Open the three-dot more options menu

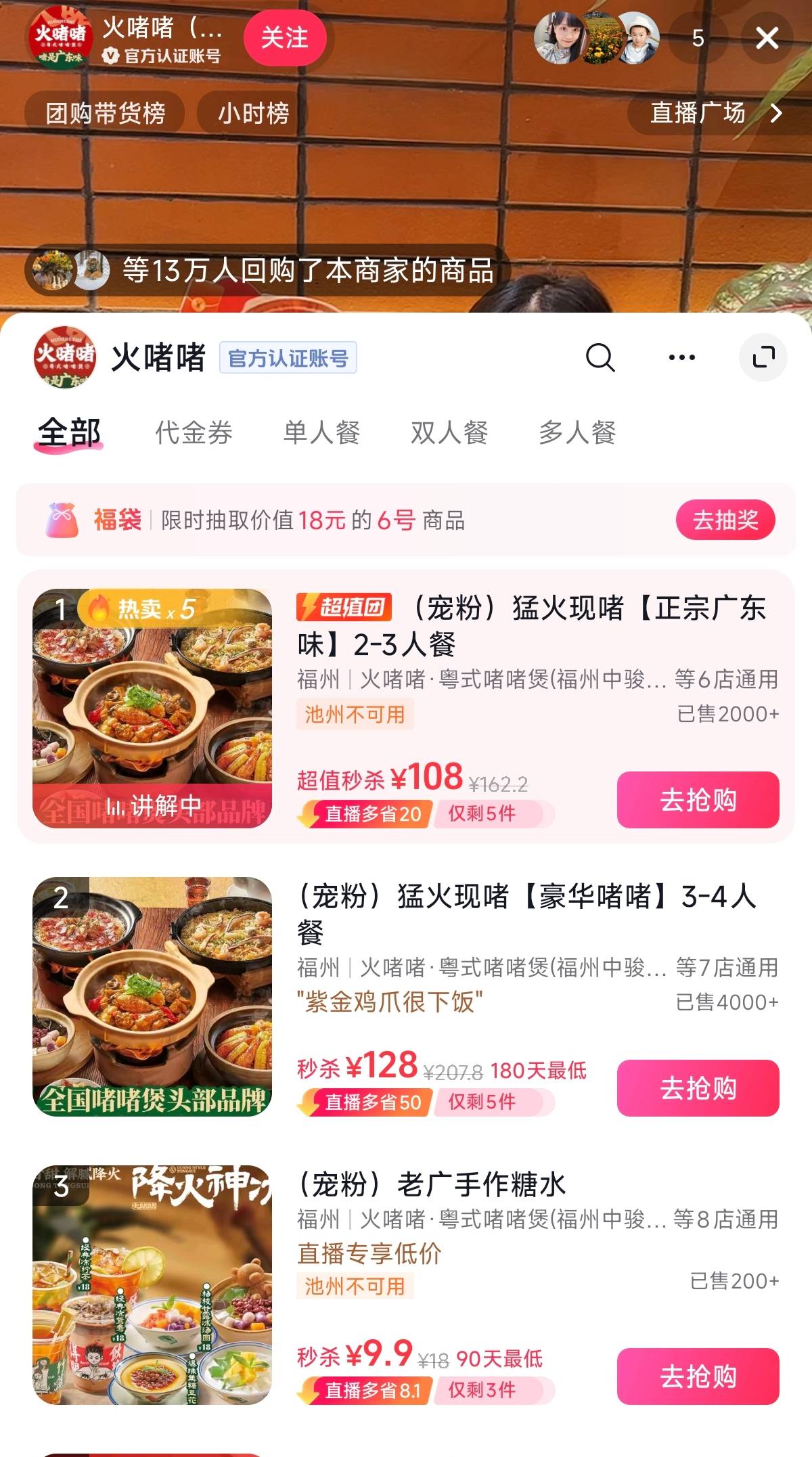(681, 357)
